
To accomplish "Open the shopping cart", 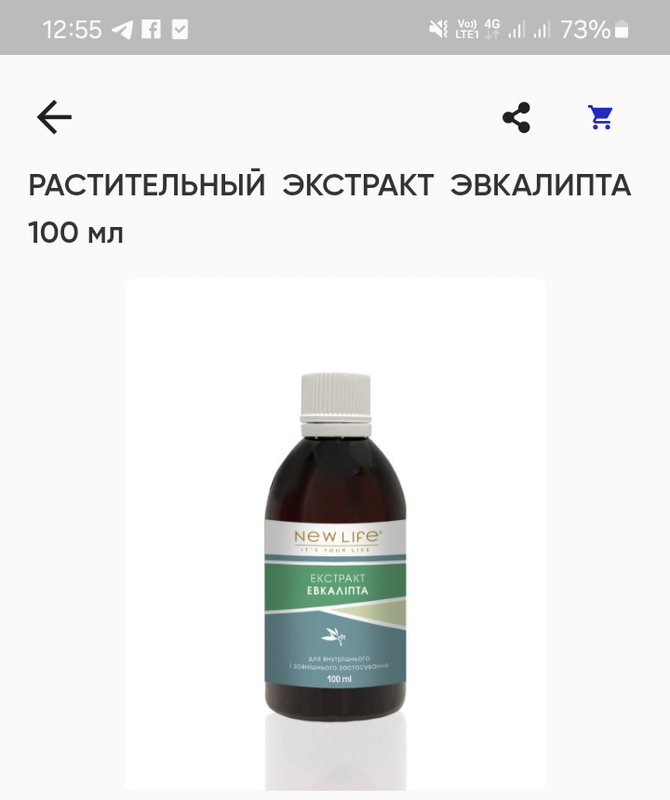I will [x=600, y=118].
